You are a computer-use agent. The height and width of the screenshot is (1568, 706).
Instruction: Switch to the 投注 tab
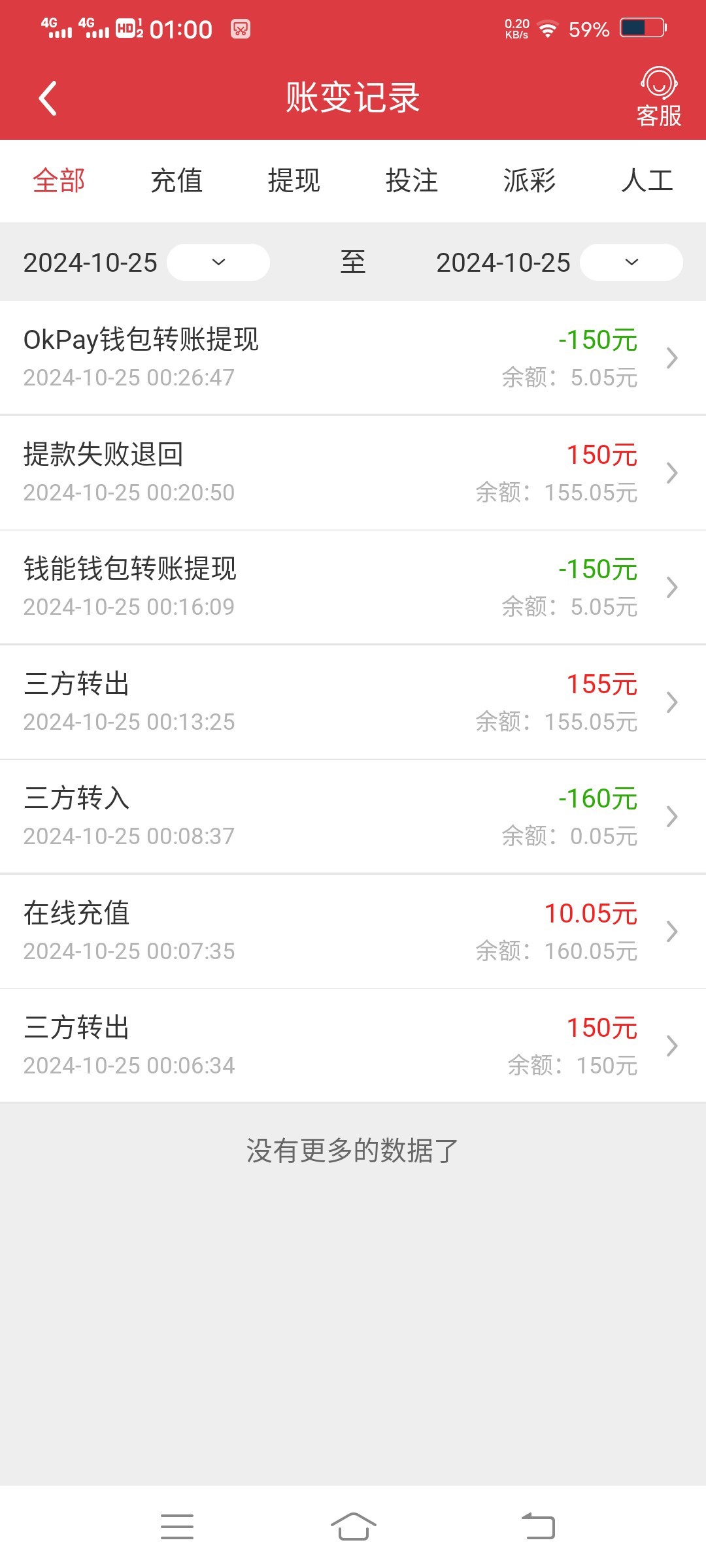412,181
